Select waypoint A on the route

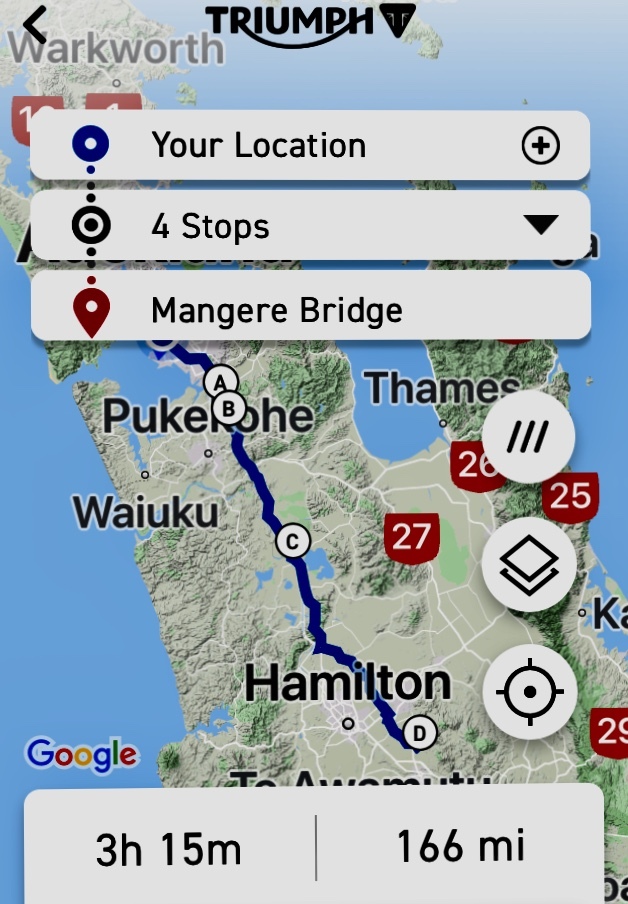[x=221, y=381]
